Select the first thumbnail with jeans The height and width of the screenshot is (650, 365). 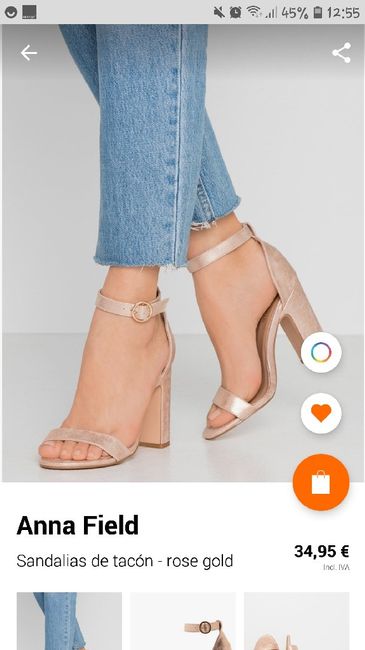[69, 621]
